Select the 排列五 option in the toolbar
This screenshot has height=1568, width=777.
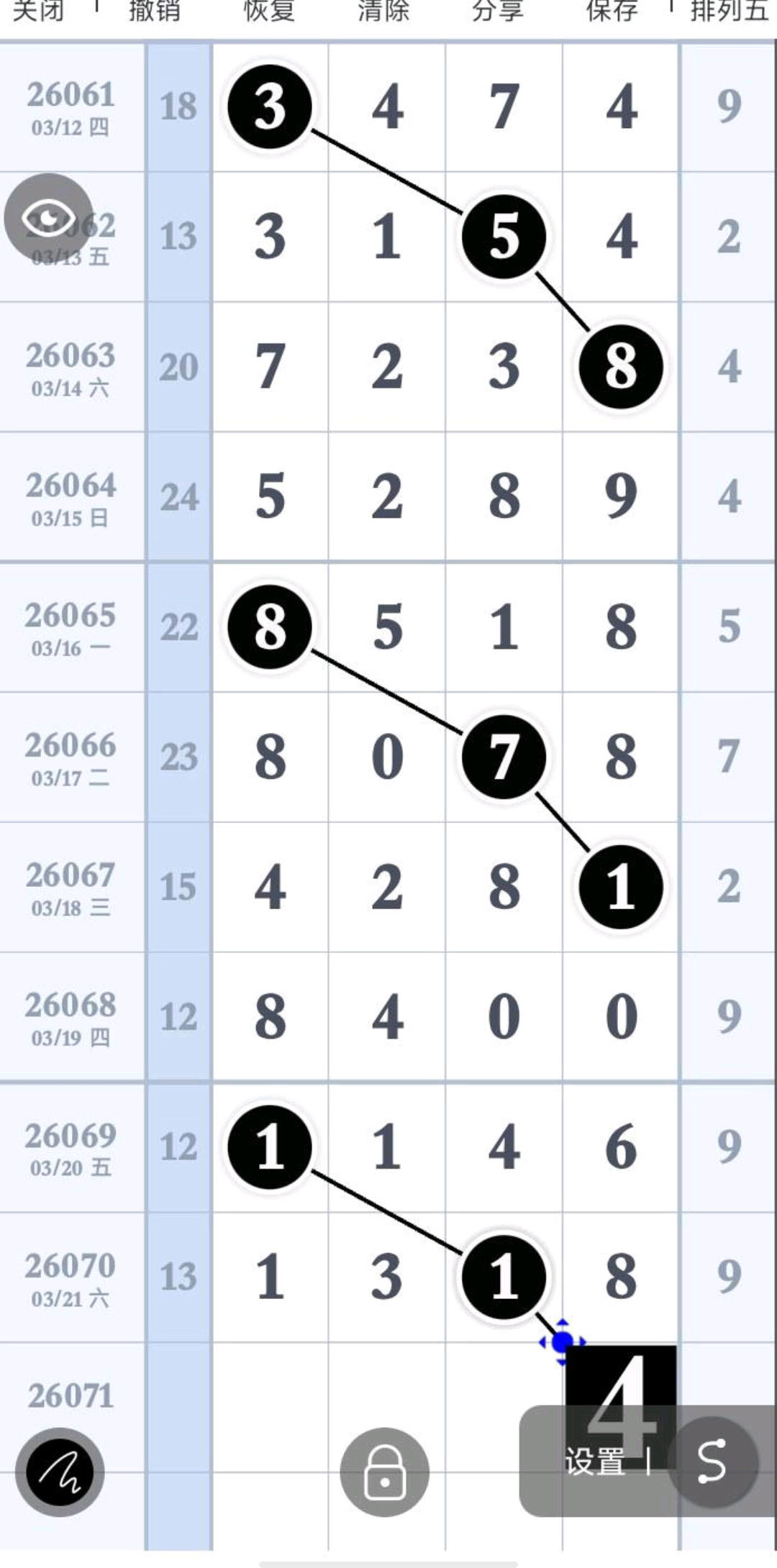pyautogui.click(x=728, y=10)
